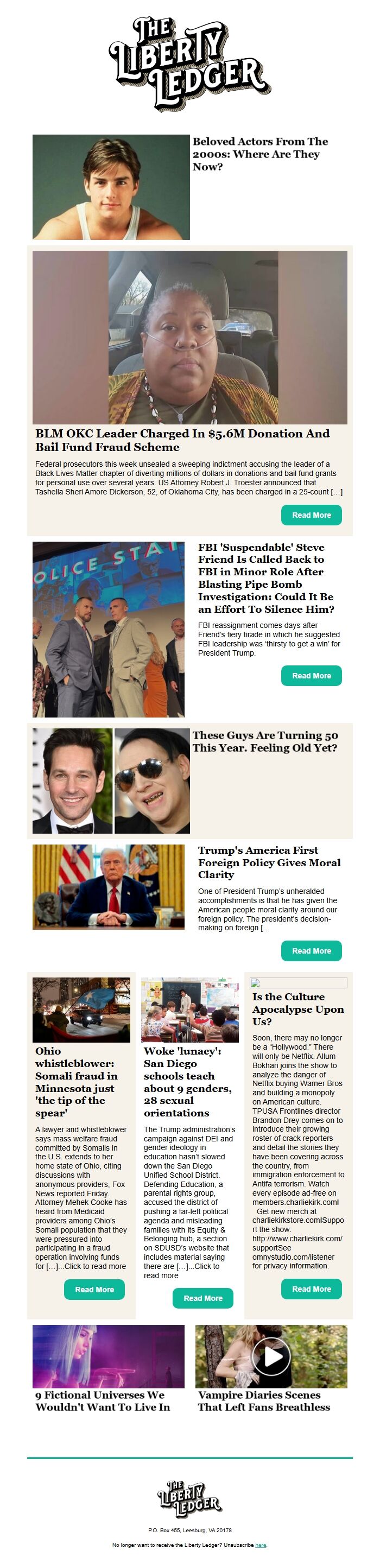Open the BLM OKC Leader Charged headline
Image resolution: width=380 pixels, height=1568 pixels.
(182, 440)
